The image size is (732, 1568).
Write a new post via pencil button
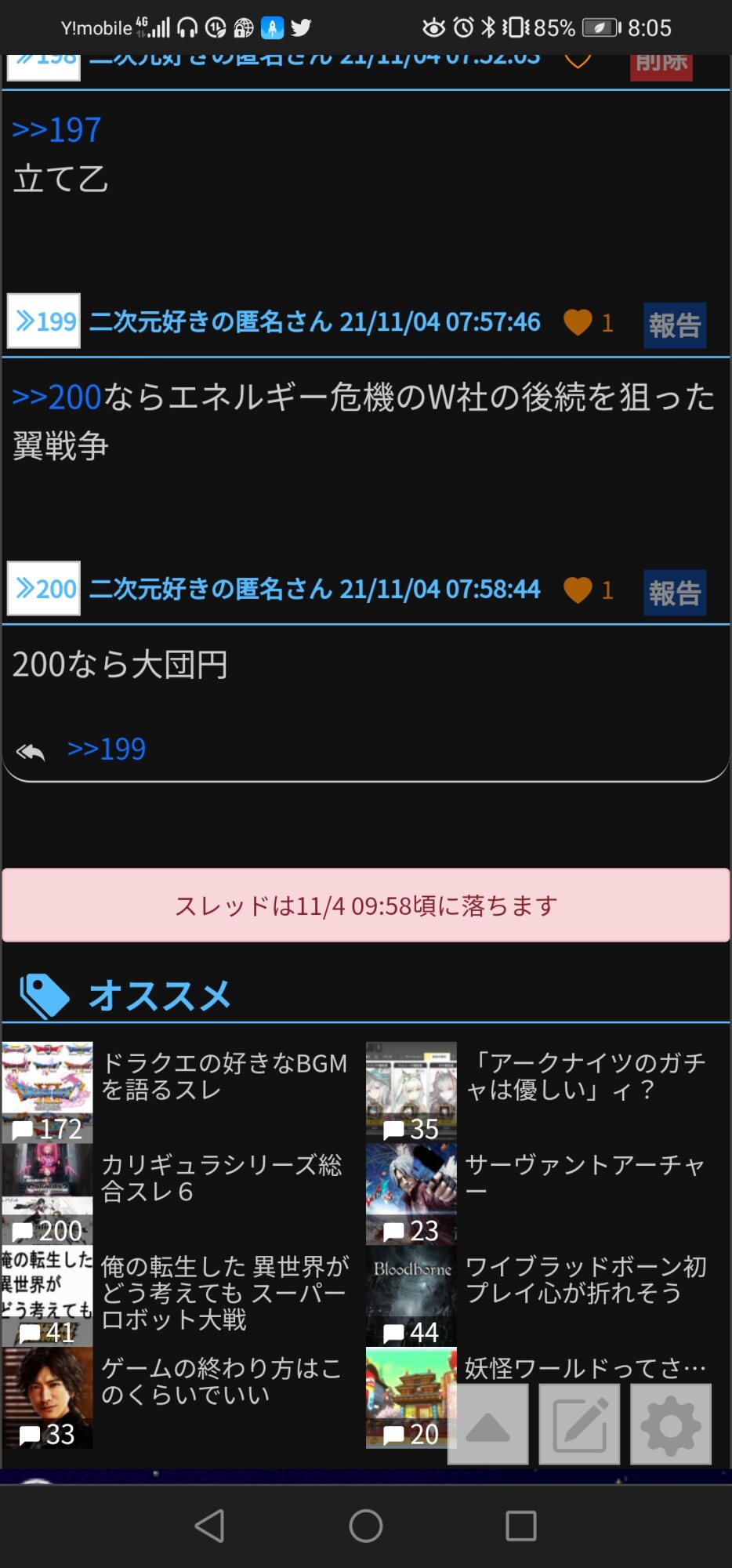[x=579, y=1425]
